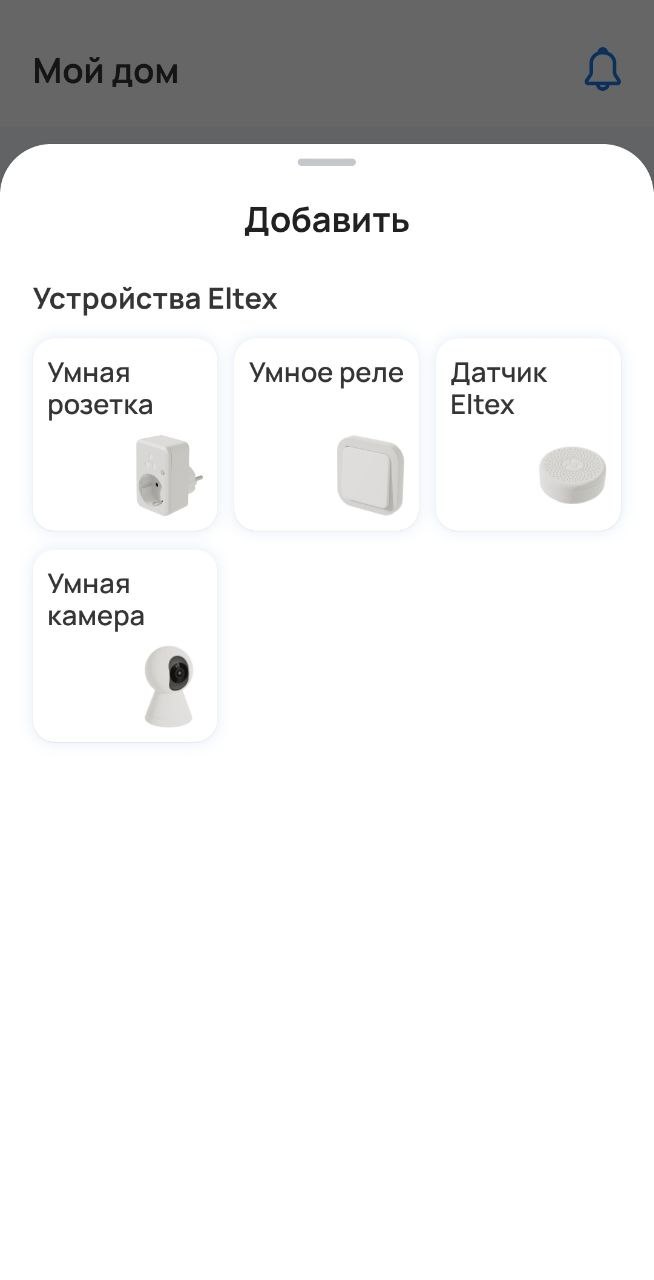
Task: Tap the bottom sheet drag handle
Action: [326, 162]
